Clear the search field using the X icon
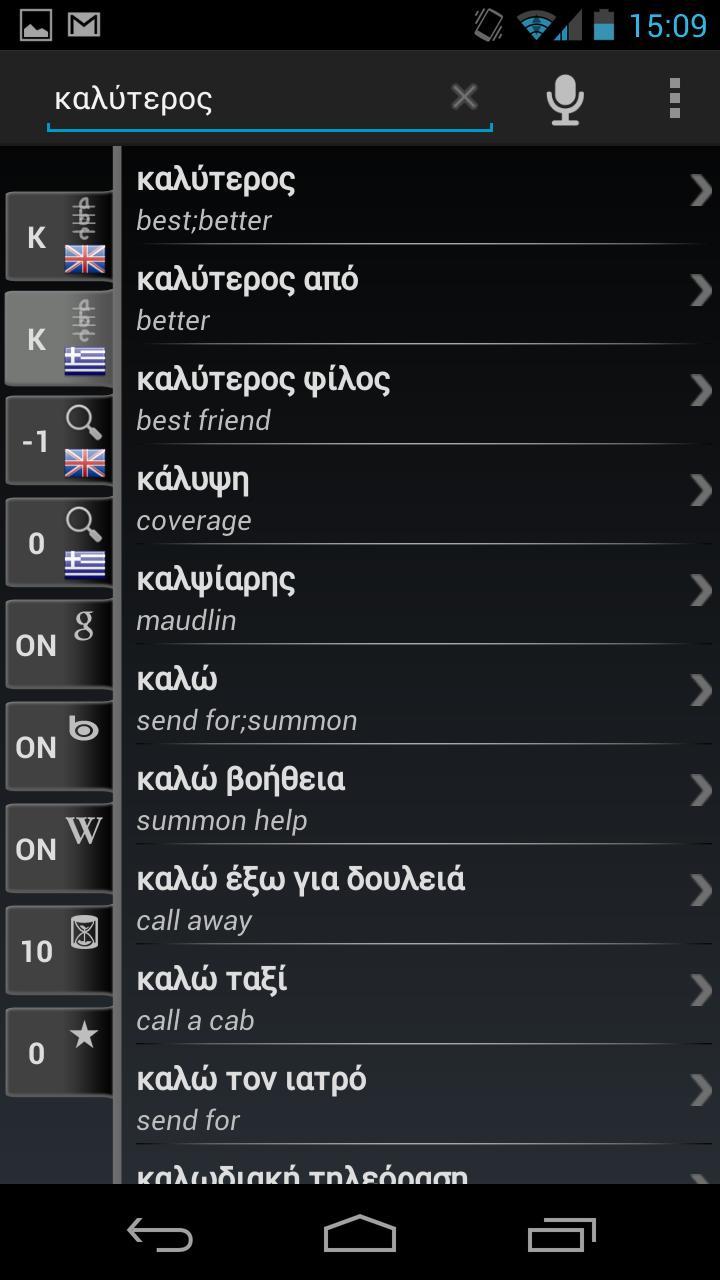The height and width of the screenshot is (1280, 720). [463, 97]
